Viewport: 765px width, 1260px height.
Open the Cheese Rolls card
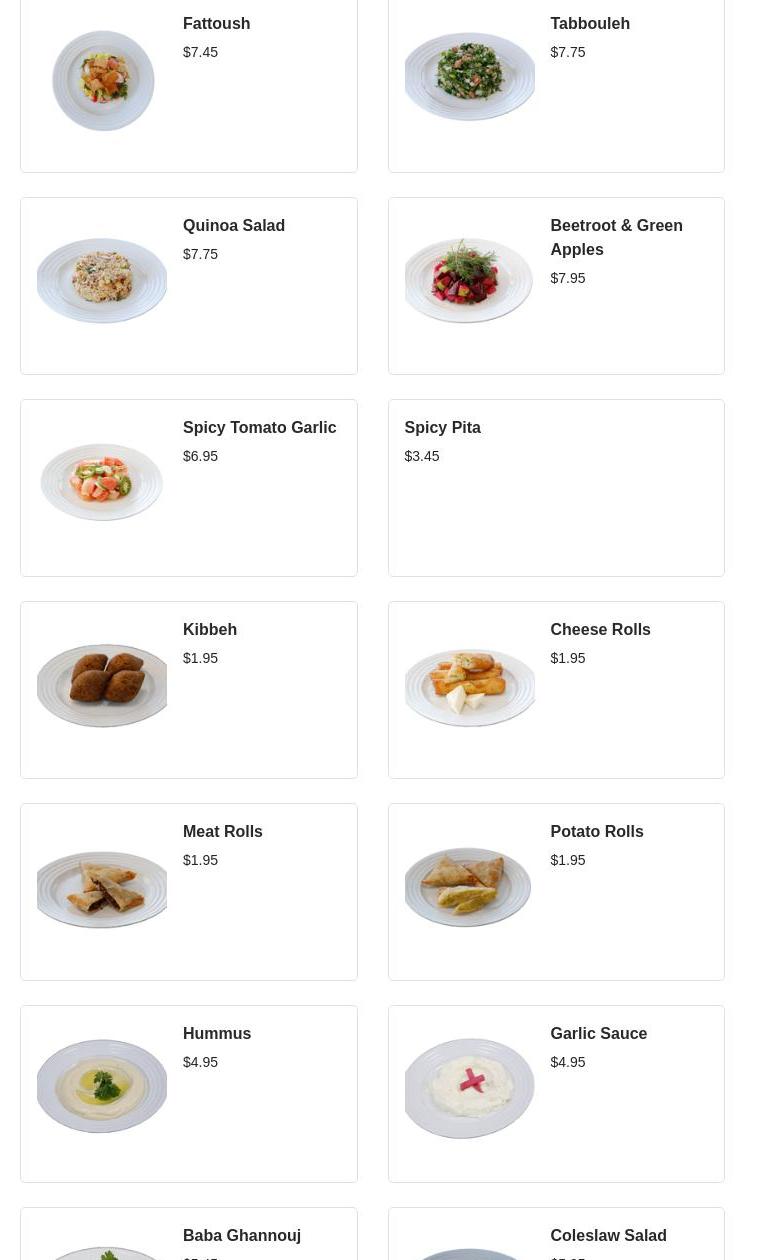(556, 690)
